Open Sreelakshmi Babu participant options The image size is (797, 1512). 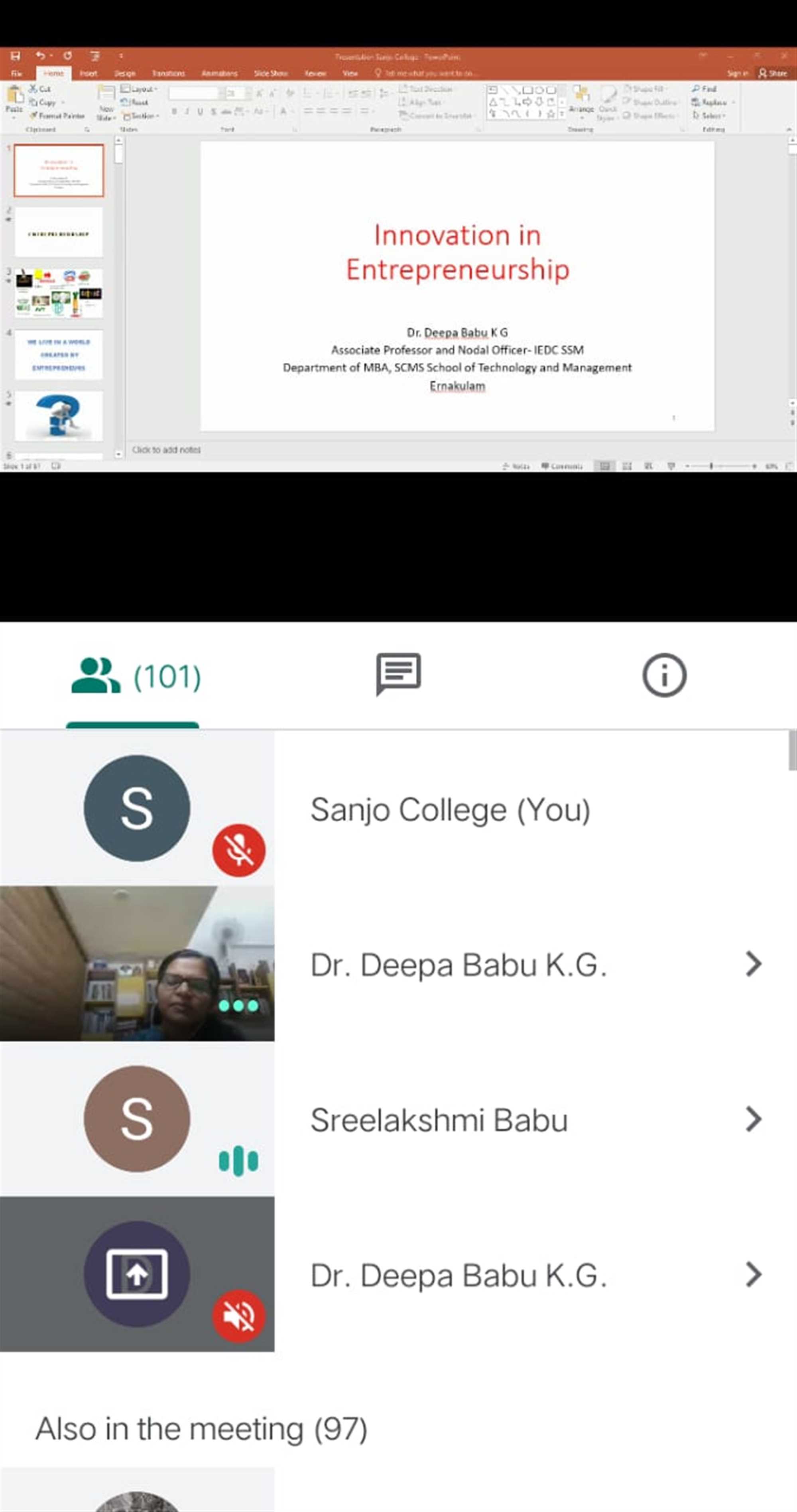click(x=754, y=1119)
